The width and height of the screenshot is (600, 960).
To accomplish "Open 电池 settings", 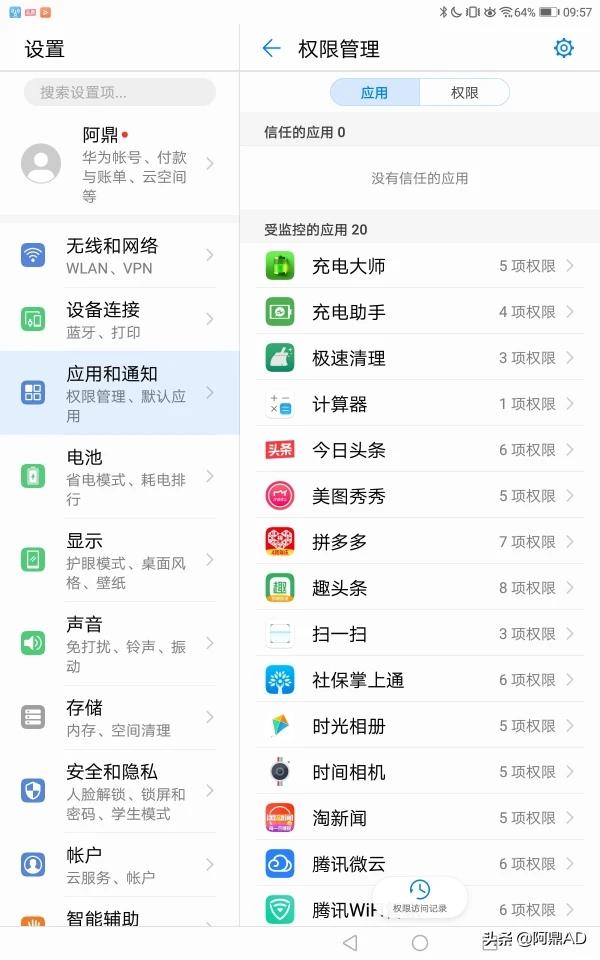I will tap(120, 477).
